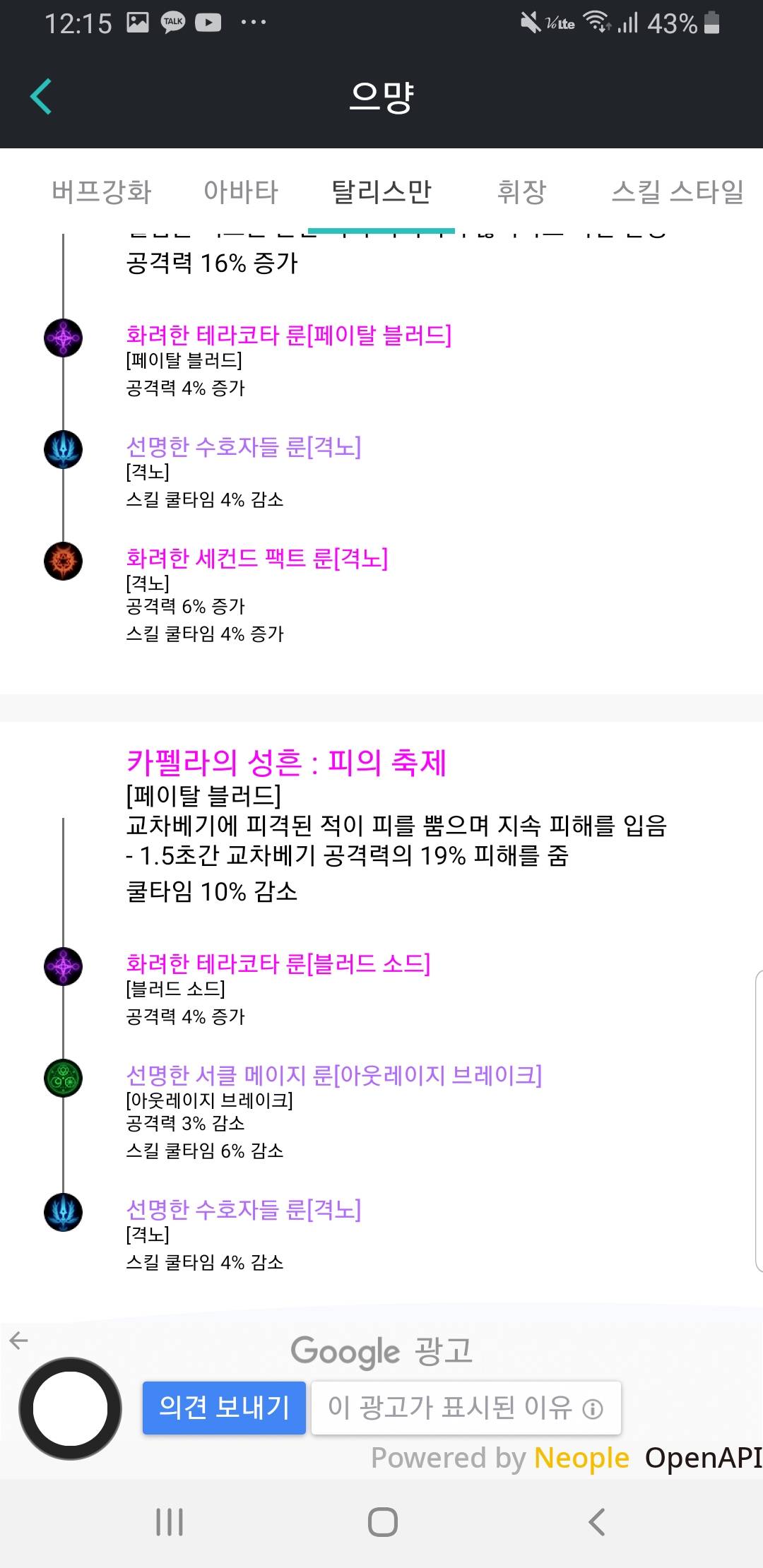This screenshot has width=763, height=1568.
Task: Tap the 의견 보내기 ad feedback button
Action: click(x=224, y=1408)
